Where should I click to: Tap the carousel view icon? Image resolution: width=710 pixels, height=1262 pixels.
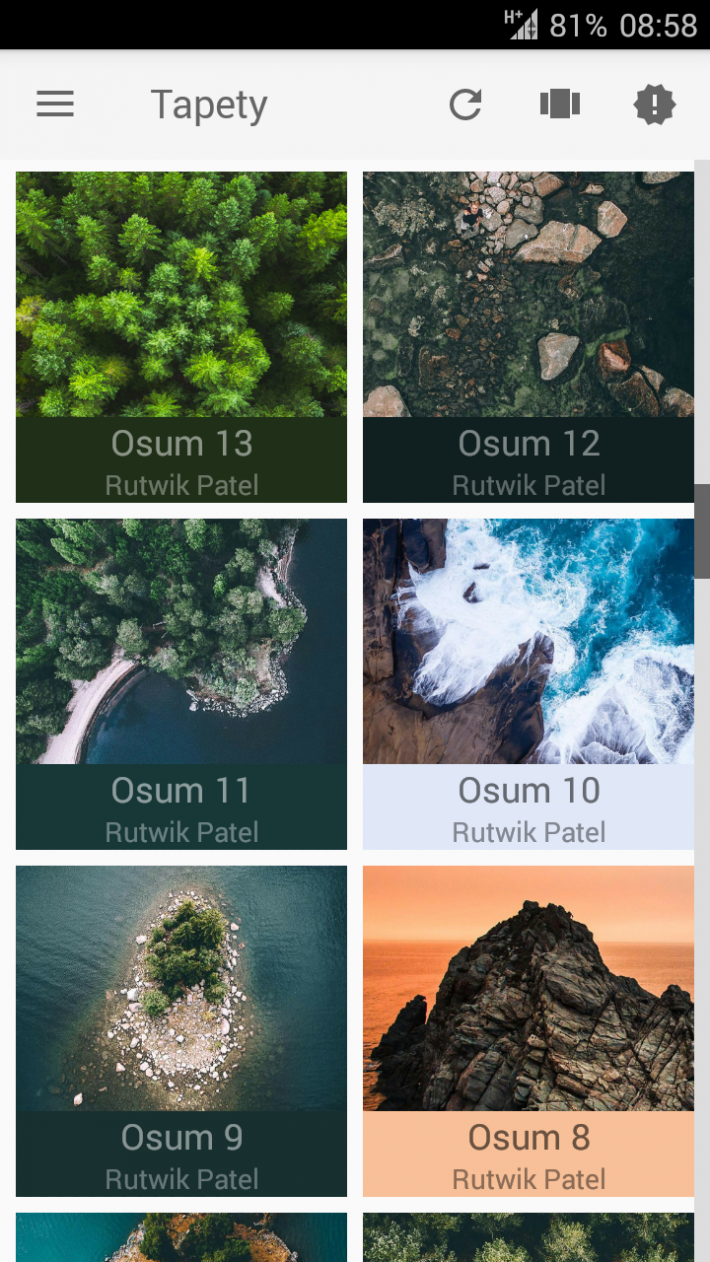tap(560, 104)
